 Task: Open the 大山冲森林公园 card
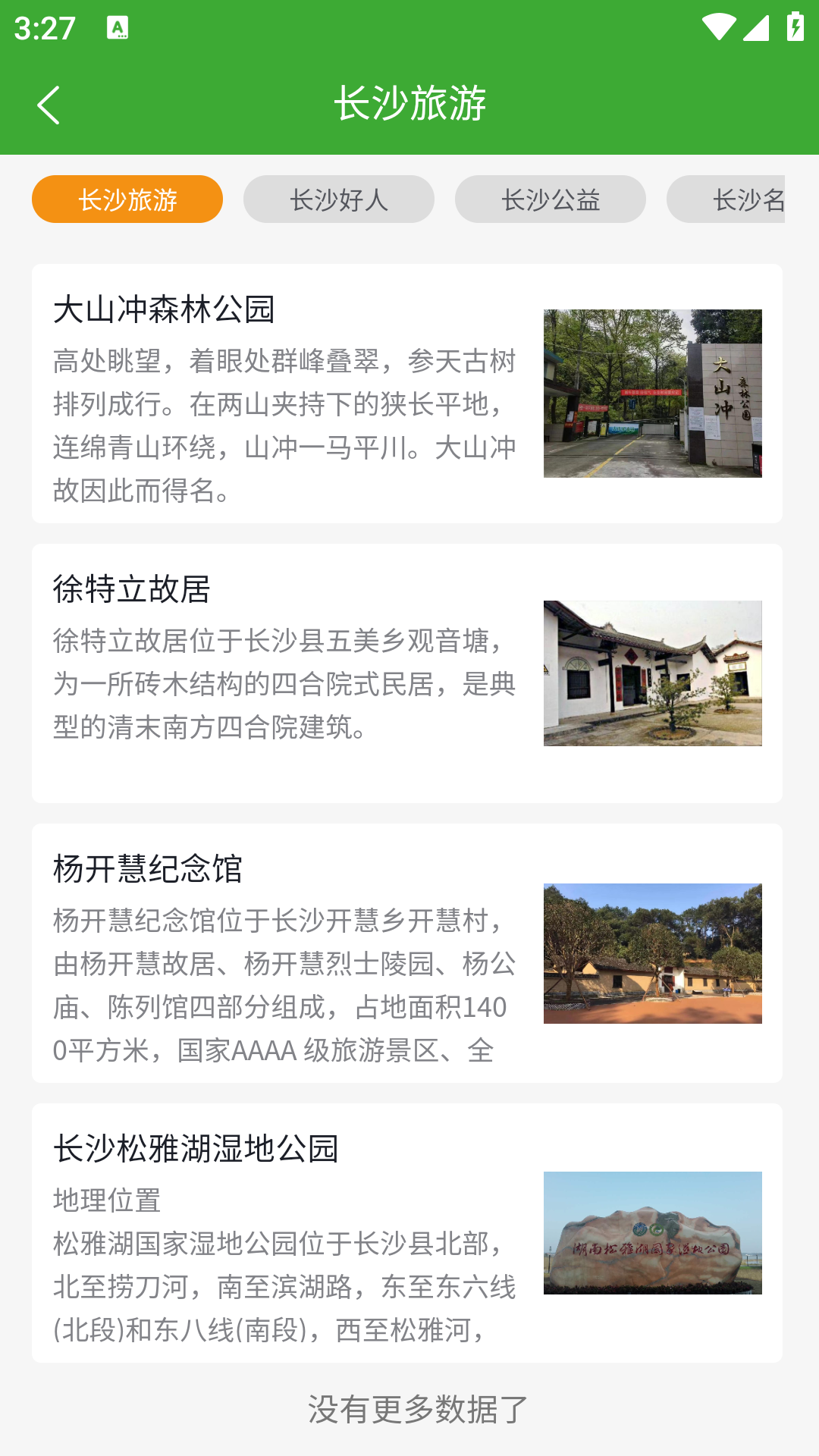(406, 394)
